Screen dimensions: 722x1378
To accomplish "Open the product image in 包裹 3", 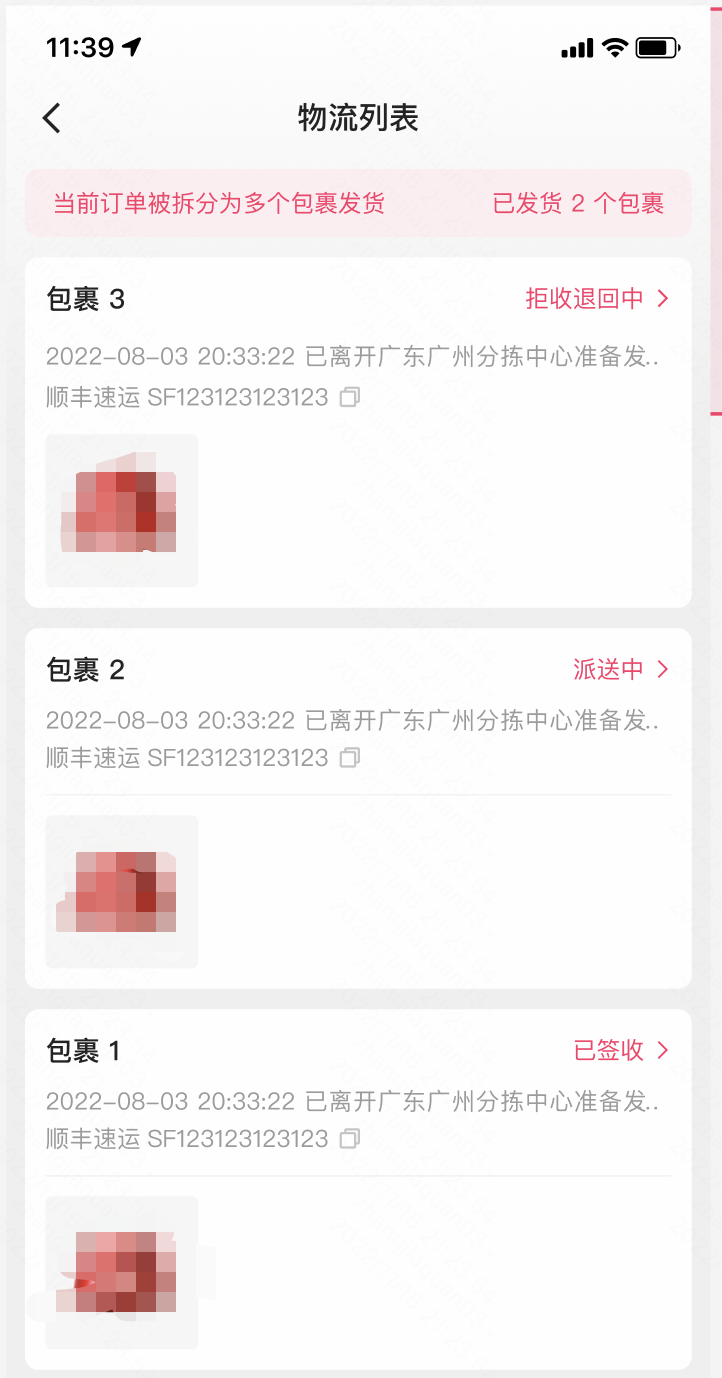I will click(122, 510).
